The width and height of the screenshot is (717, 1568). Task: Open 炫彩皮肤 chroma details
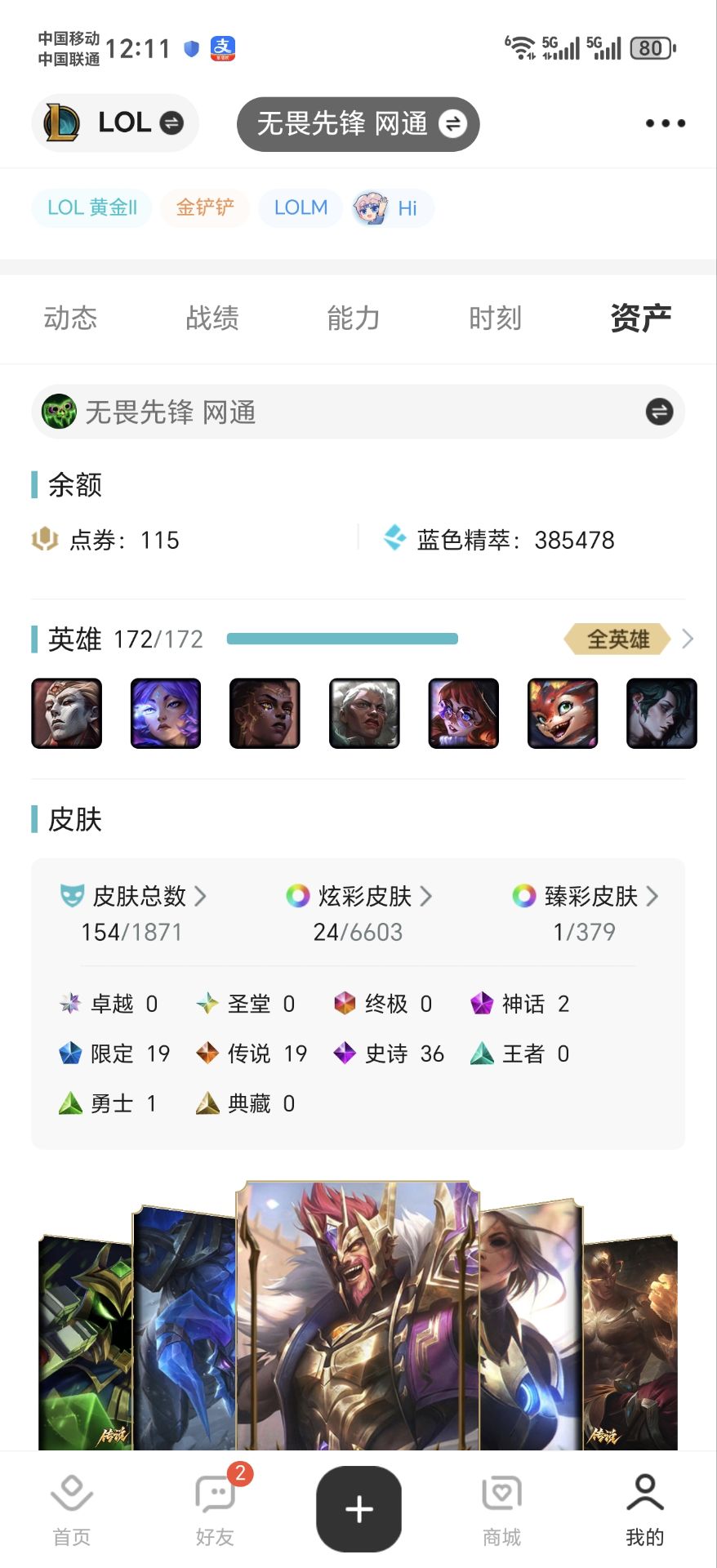(358, 897)
